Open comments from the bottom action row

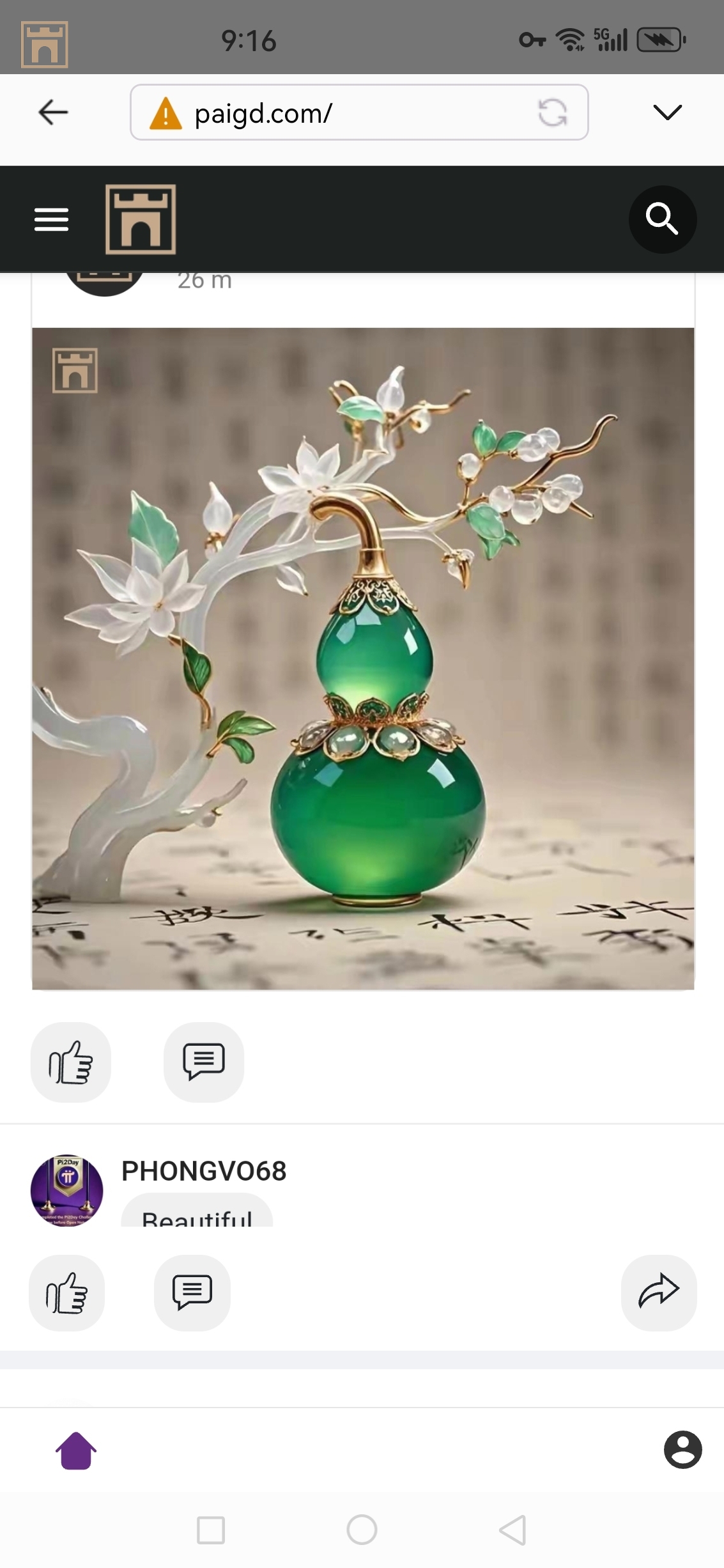pyautogui.click(x=192, y=1292)
